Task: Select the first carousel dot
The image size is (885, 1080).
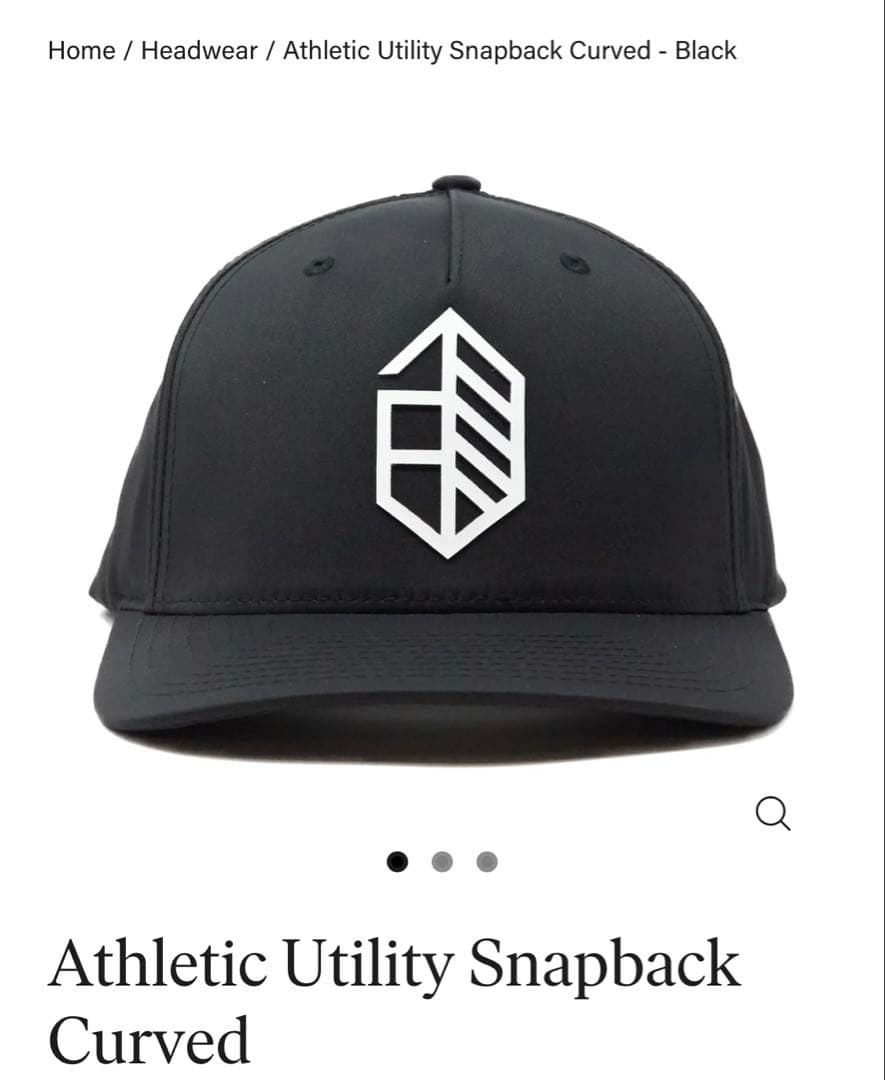Action: 398,861
